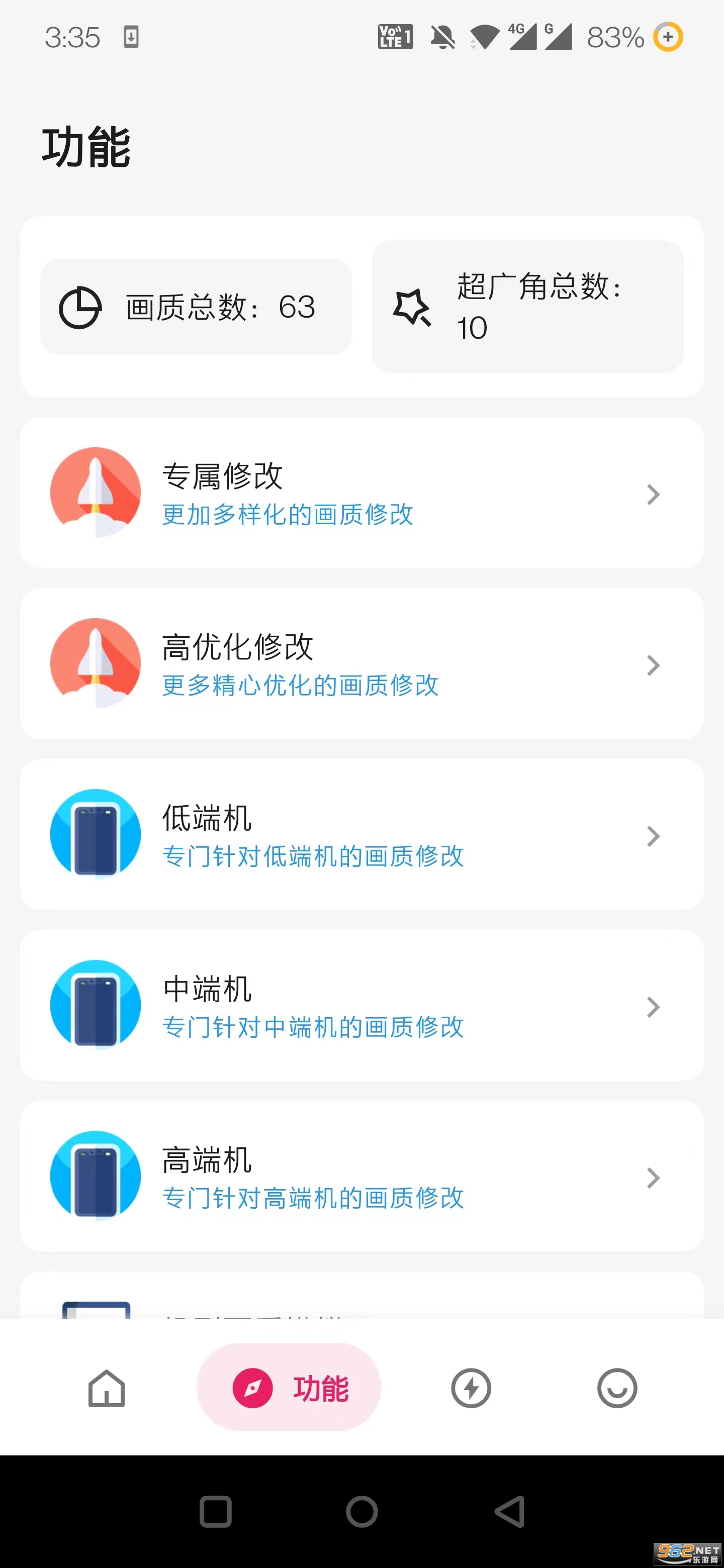Open the system recent apps view
Viewport: 724px width, 1568px height.
[x=216, y=1511]
